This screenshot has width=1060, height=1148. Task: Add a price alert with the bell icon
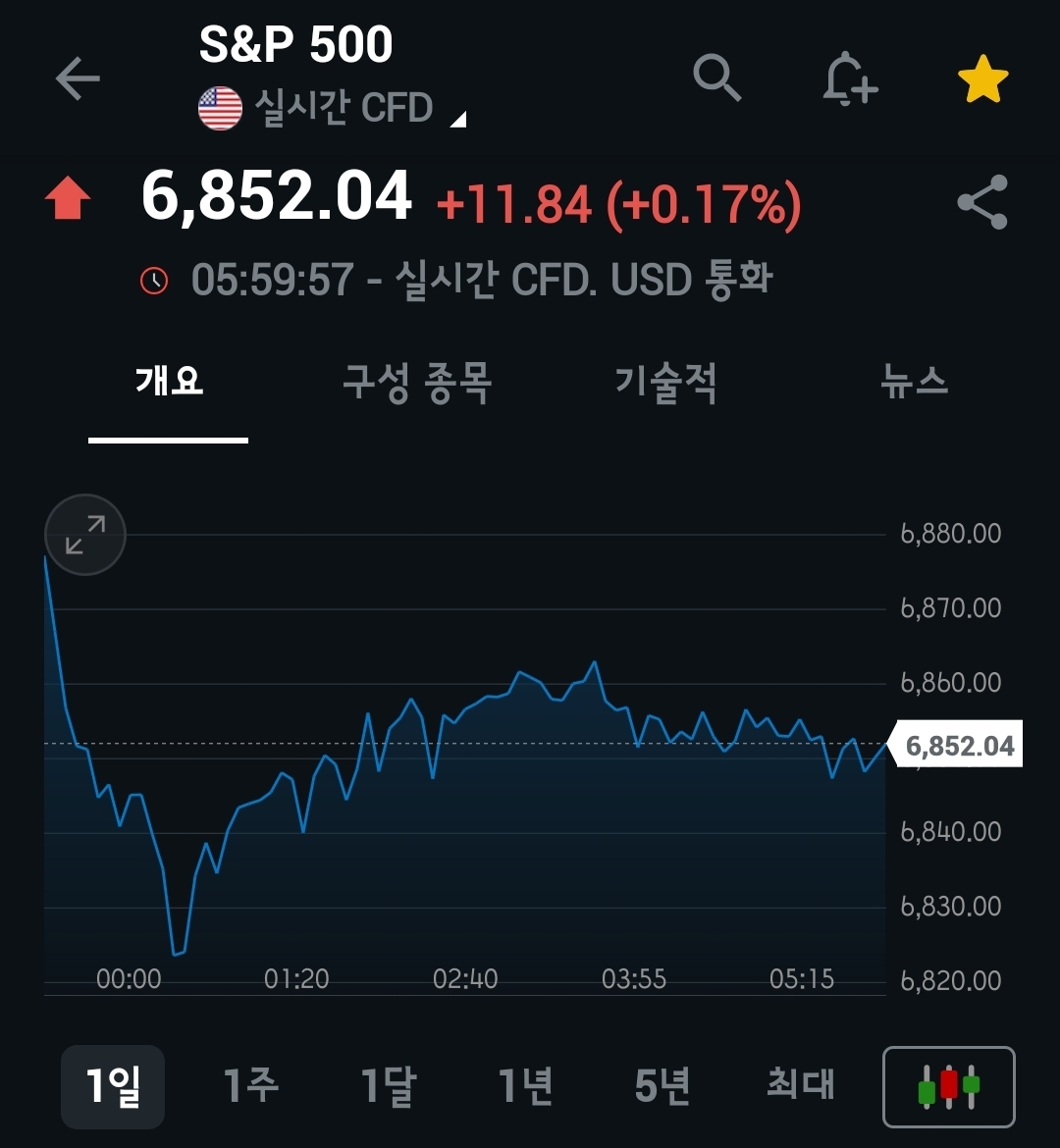pyautogui.click(x=849, y=79)
